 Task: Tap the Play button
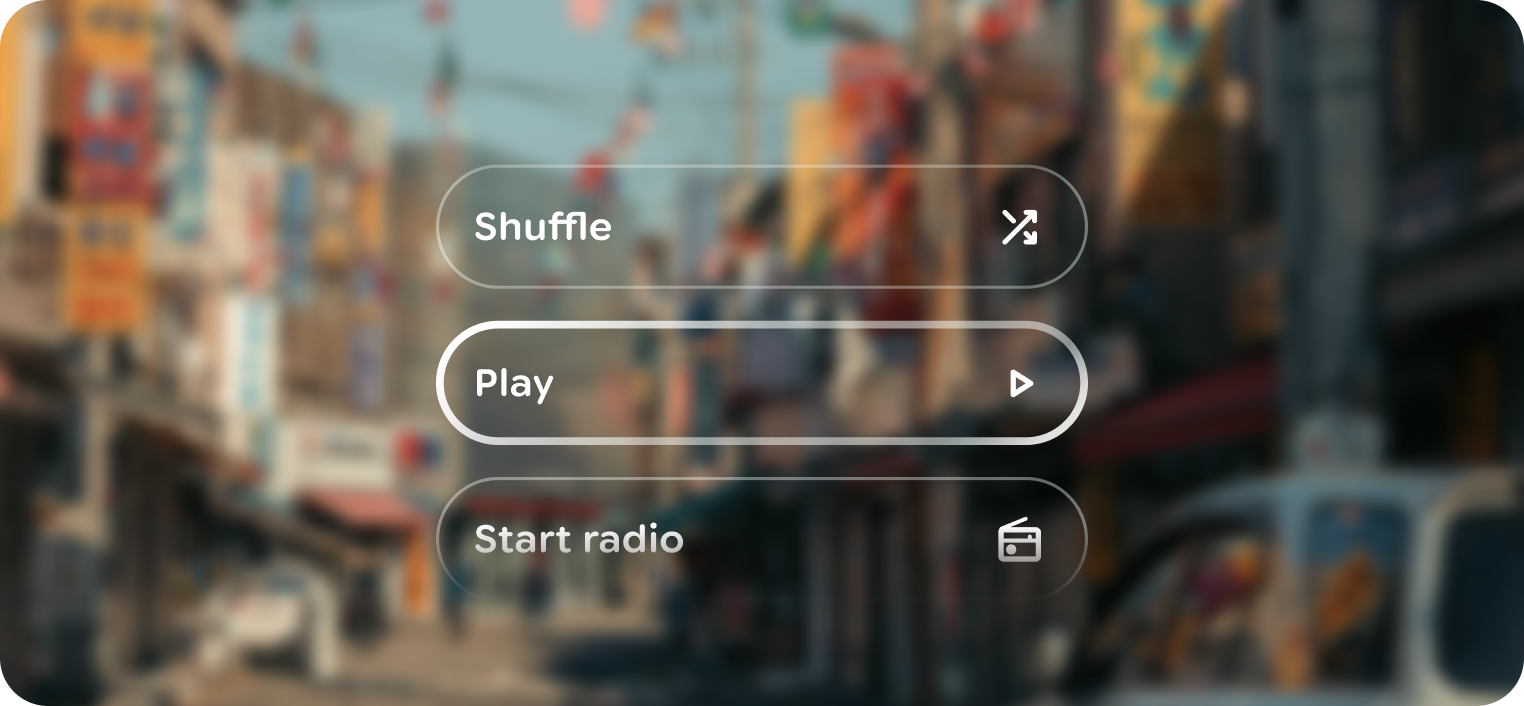point(761,383)
